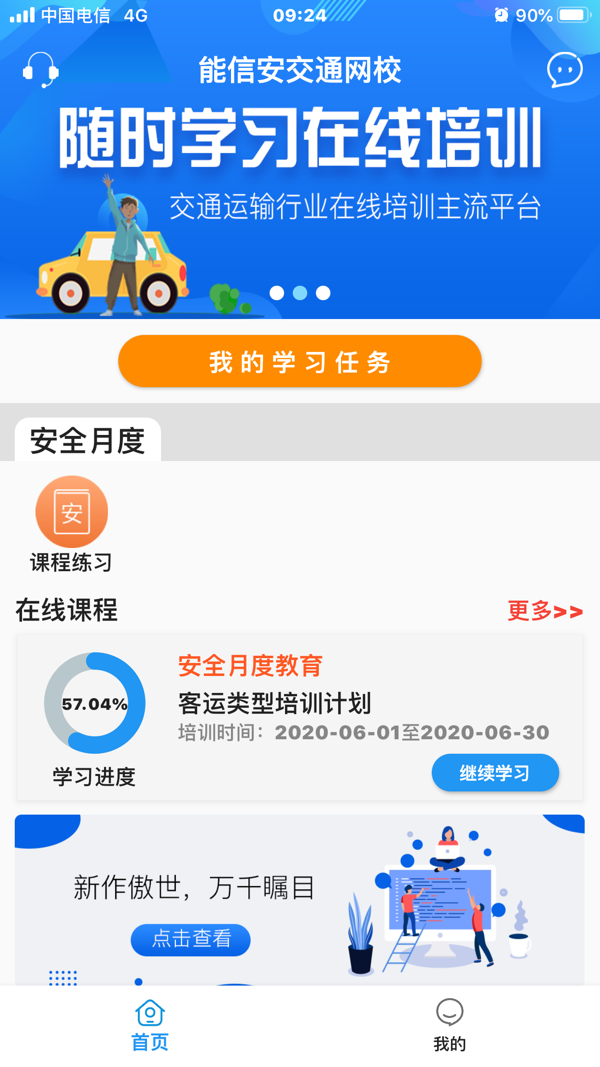This screenshot has width=600, height=1067.
Task: Open customer service headset icon
Action: tap(41, 70)
